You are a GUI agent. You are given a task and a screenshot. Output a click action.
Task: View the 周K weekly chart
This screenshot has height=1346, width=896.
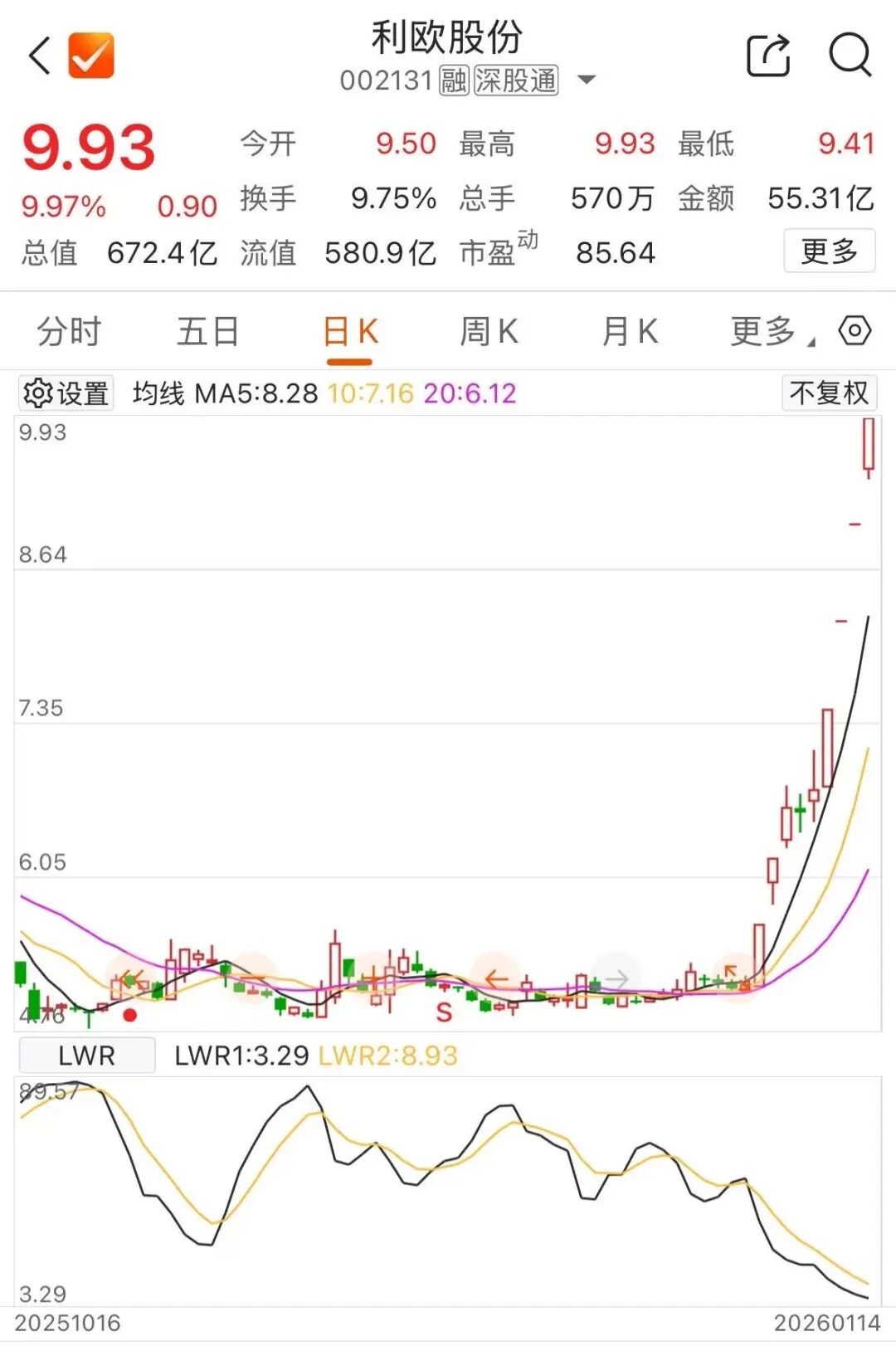coord(489,332)
